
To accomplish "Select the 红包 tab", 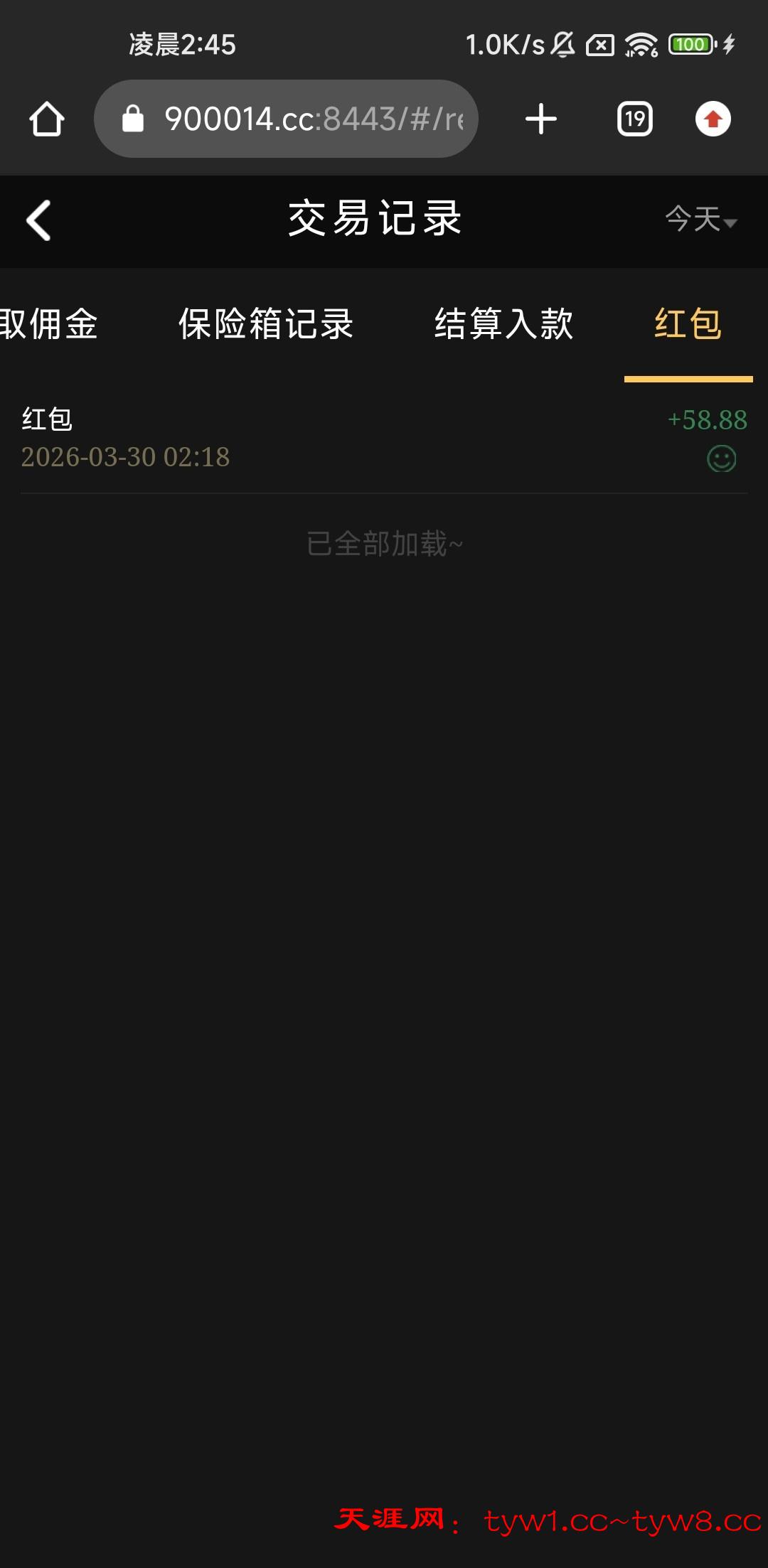I will tap(688, 325).
